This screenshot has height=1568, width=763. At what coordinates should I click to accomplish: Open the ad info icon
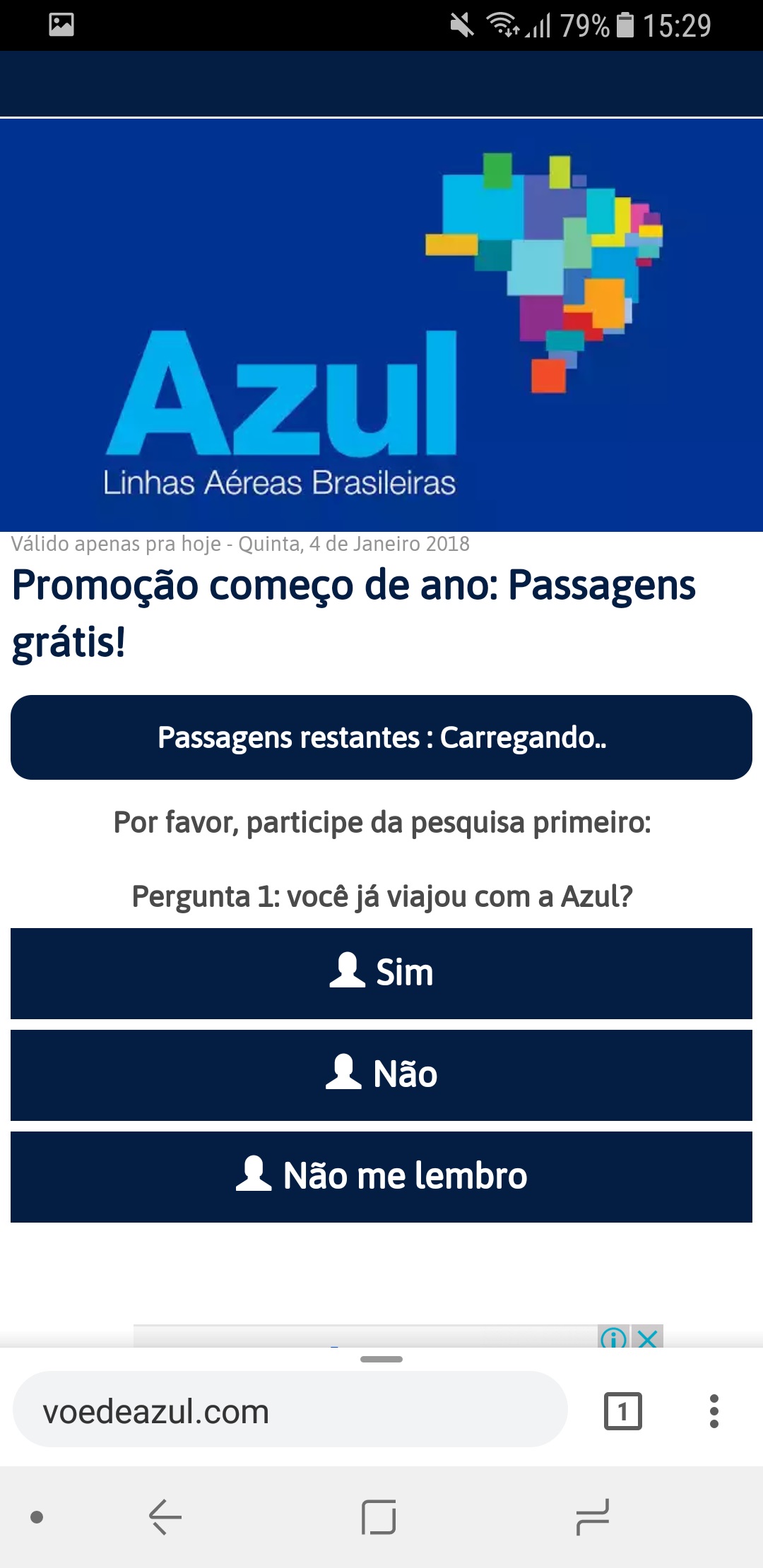point(613,1337)
